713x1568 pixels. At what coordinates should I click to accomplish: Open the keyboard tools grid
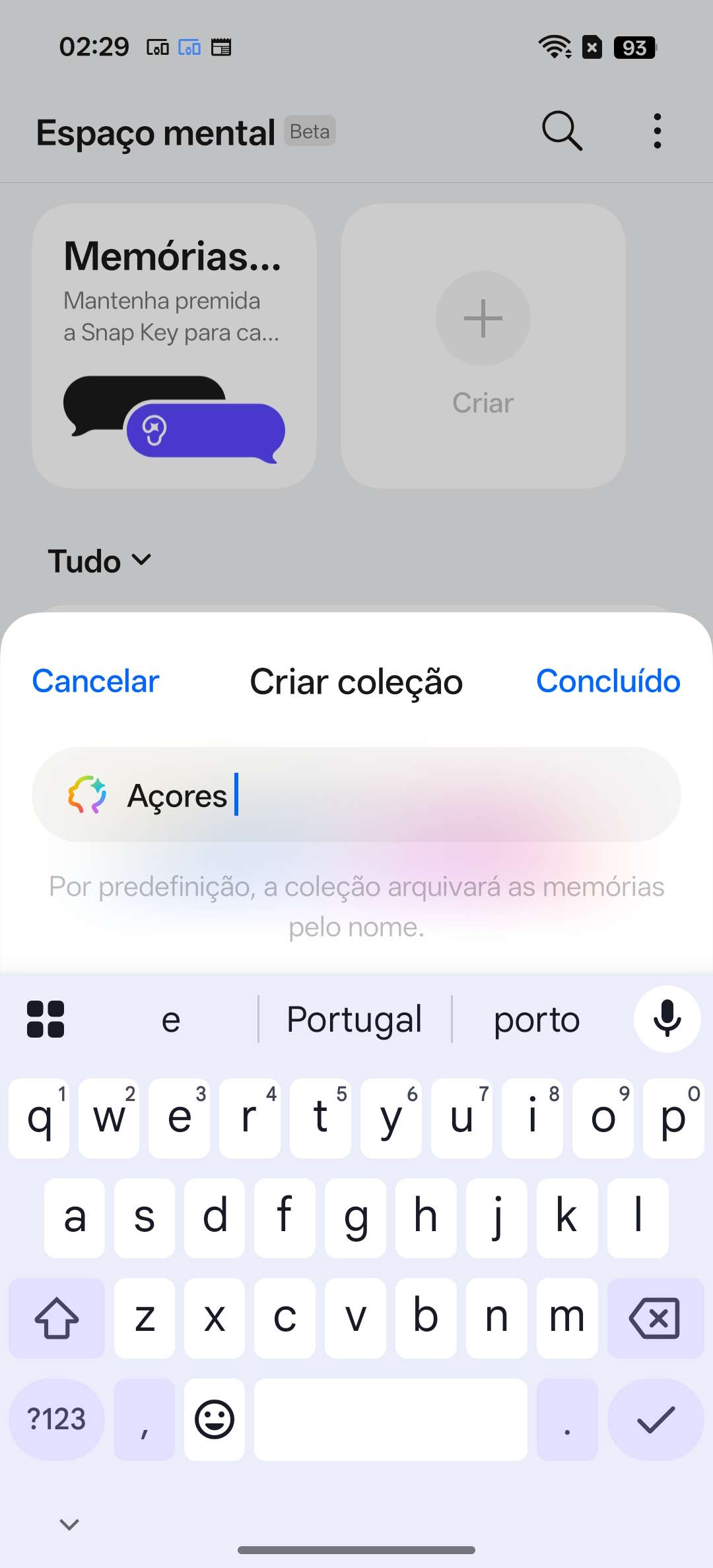46,1019
